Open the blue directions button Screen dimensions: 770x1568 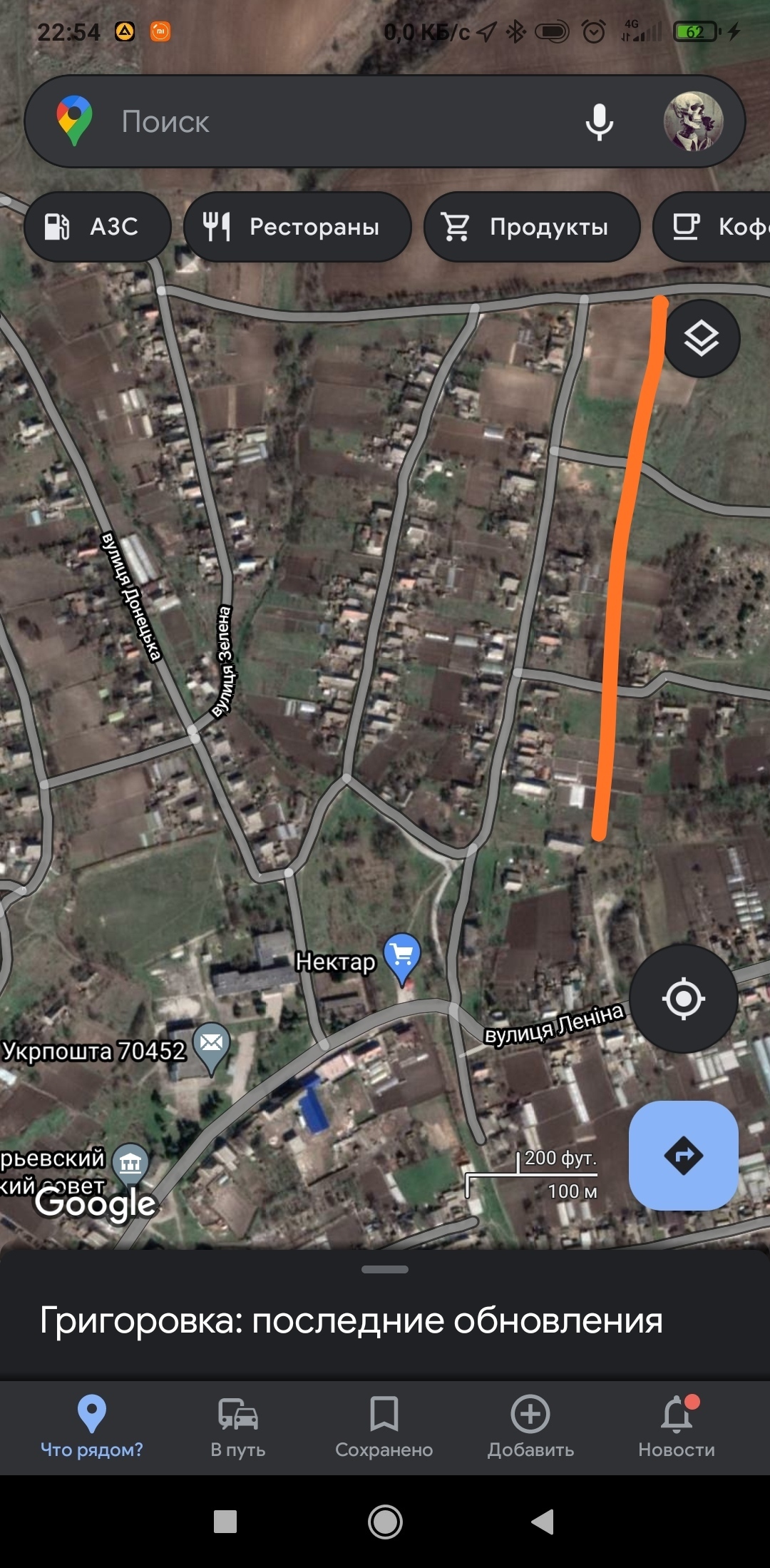pos(683,1155)
